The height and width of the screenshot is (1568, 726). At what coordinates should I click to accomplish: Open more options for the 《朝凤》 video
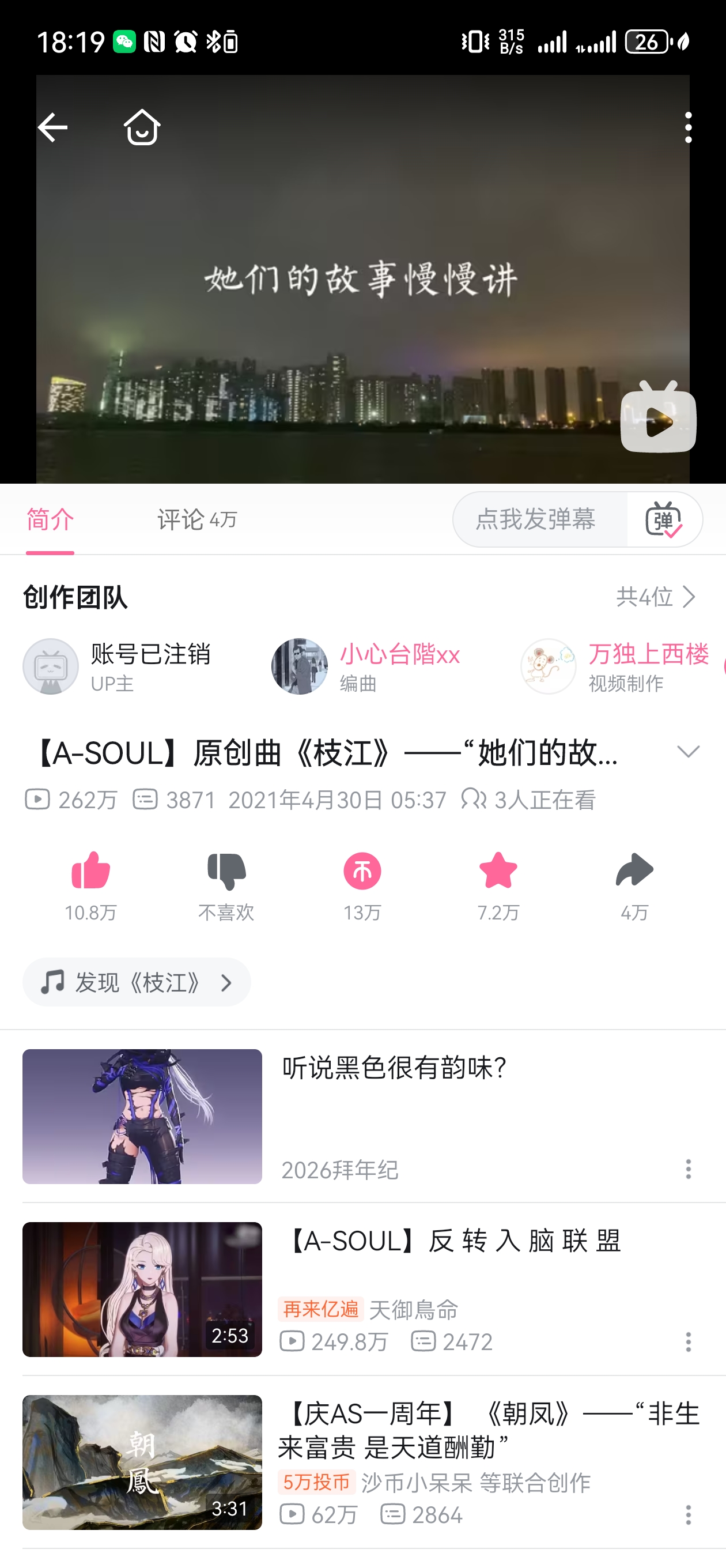[x=687, y=1514]
